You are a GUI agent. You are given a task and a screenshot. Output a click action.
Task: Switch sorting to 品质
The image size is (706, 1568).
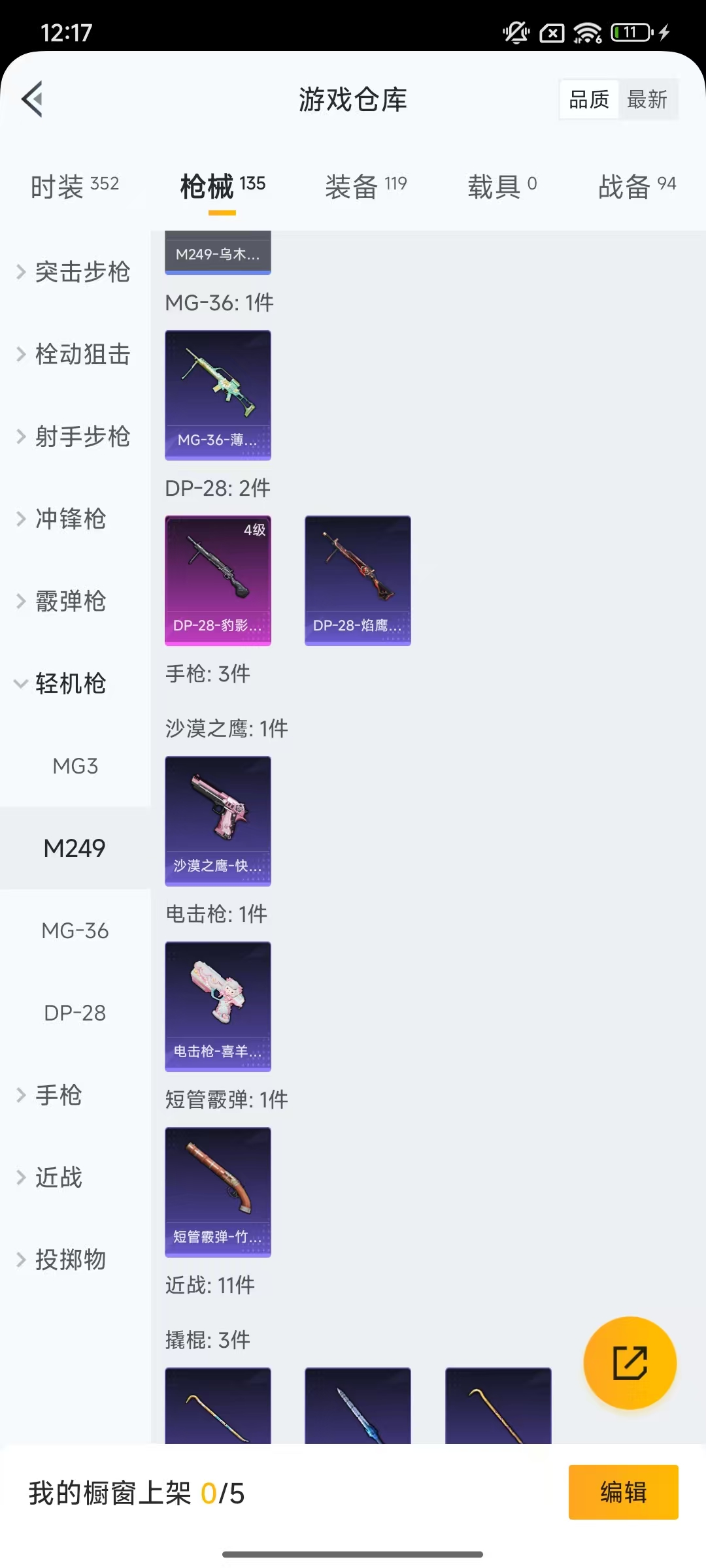pos(588,99)
